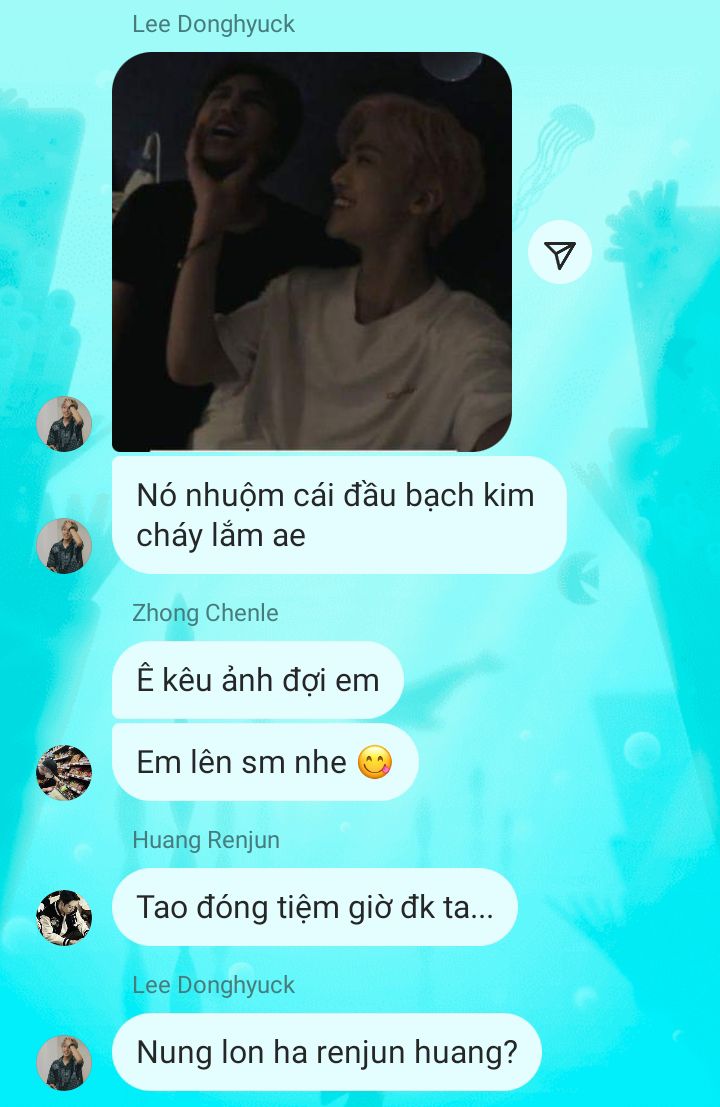Viewport: 720px width, 1107px height.
Task: Open the photo sent by Lee Donghyuck
Action: click(x=311, y=252)
